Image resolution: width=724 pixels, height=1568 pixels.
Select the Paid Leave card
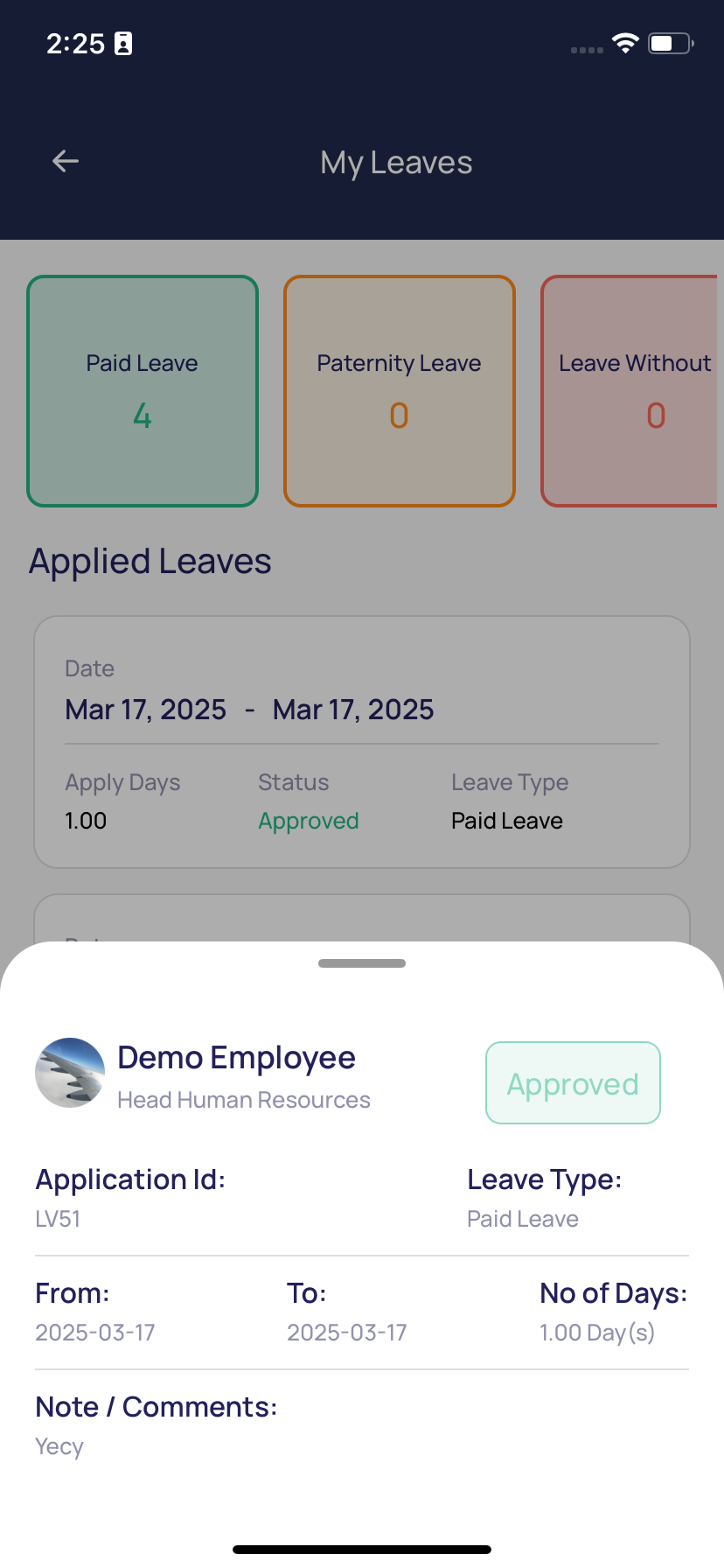tap(143, 391)
